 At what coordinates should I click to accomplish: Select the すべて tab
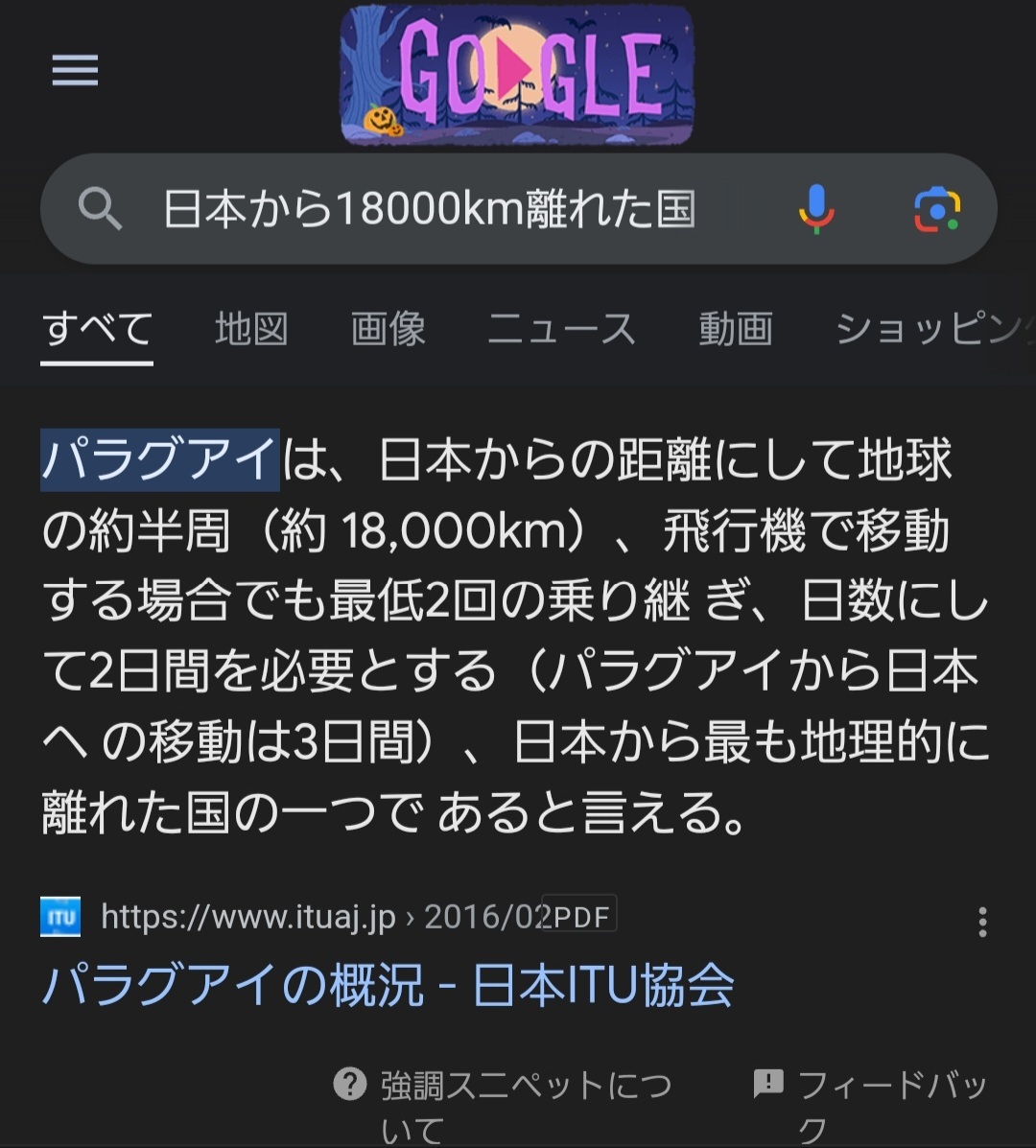pos(97,329)
